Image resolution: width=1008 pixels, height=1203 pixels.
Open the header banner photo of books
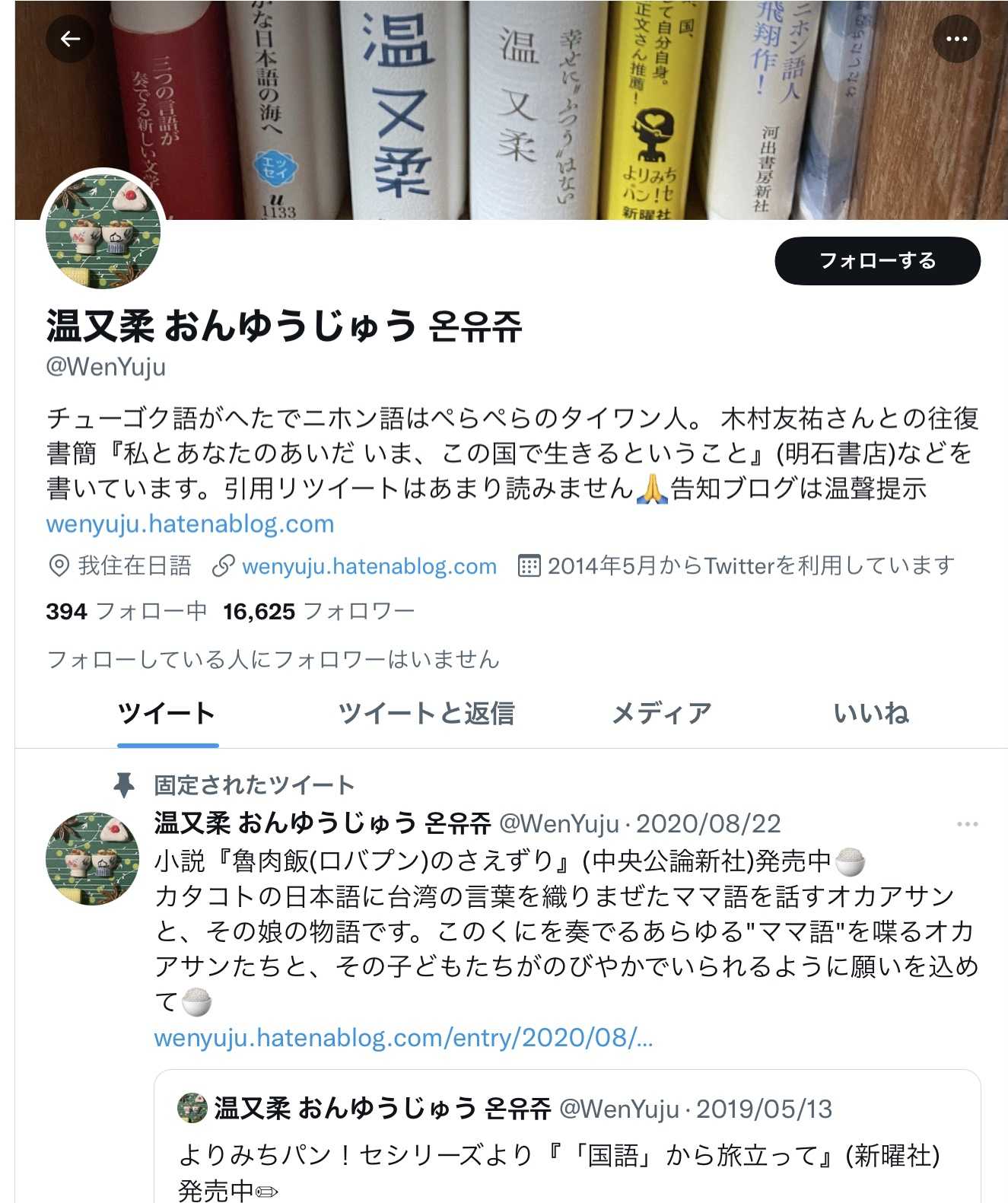click(533, 107)
